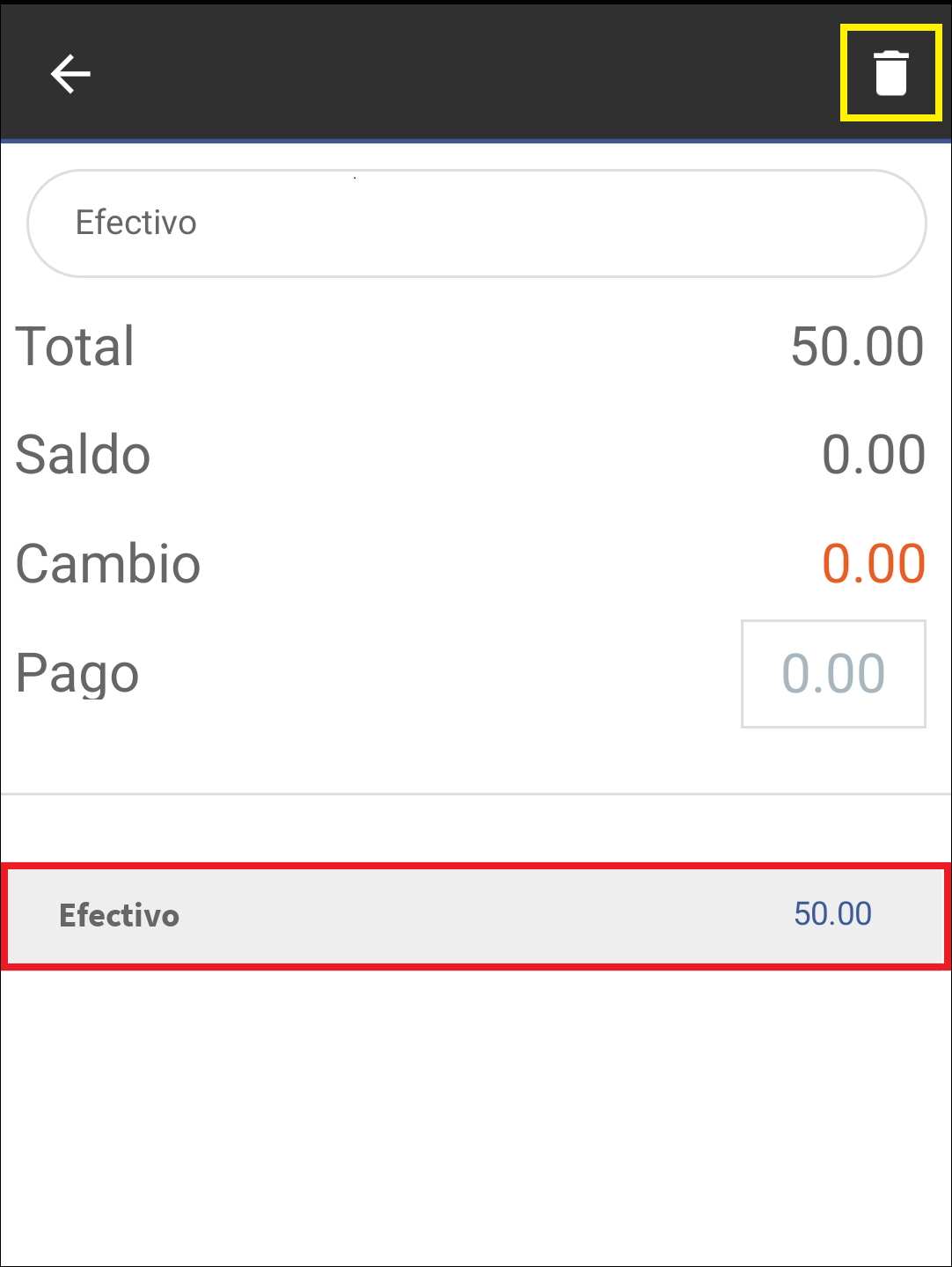Click the navigation arrow to go back
This screenshot has width=952, height=1267.
click(70, 73)
